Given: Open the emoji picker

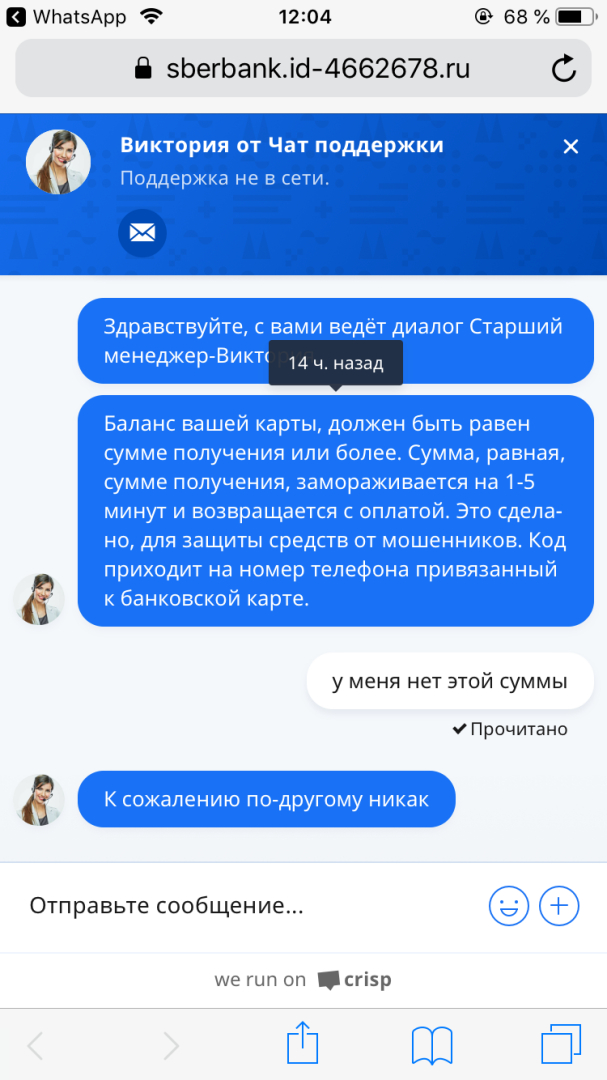Looking at the screenshot, I should point(509,906).
